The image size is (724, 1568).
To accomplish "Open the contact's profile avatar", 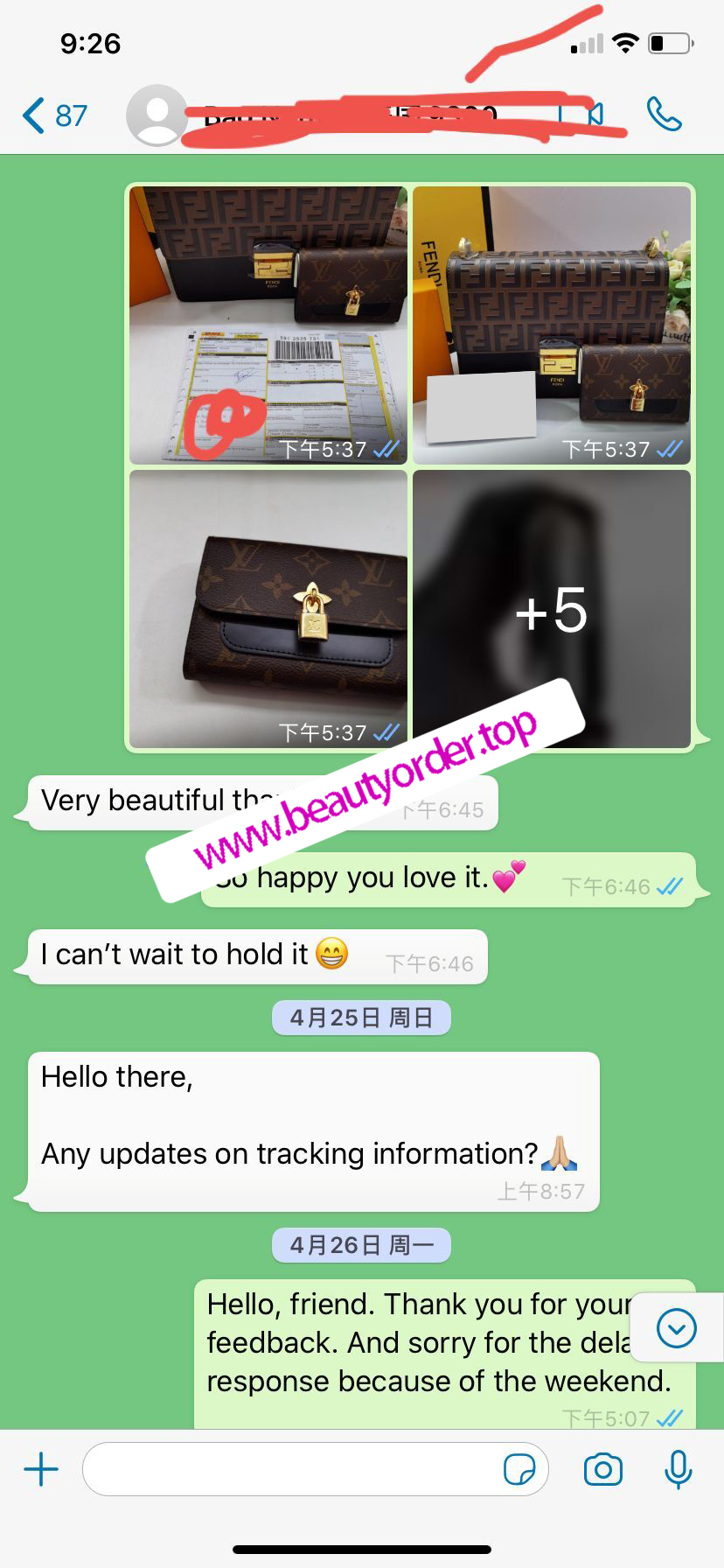I will pos(157,115).
